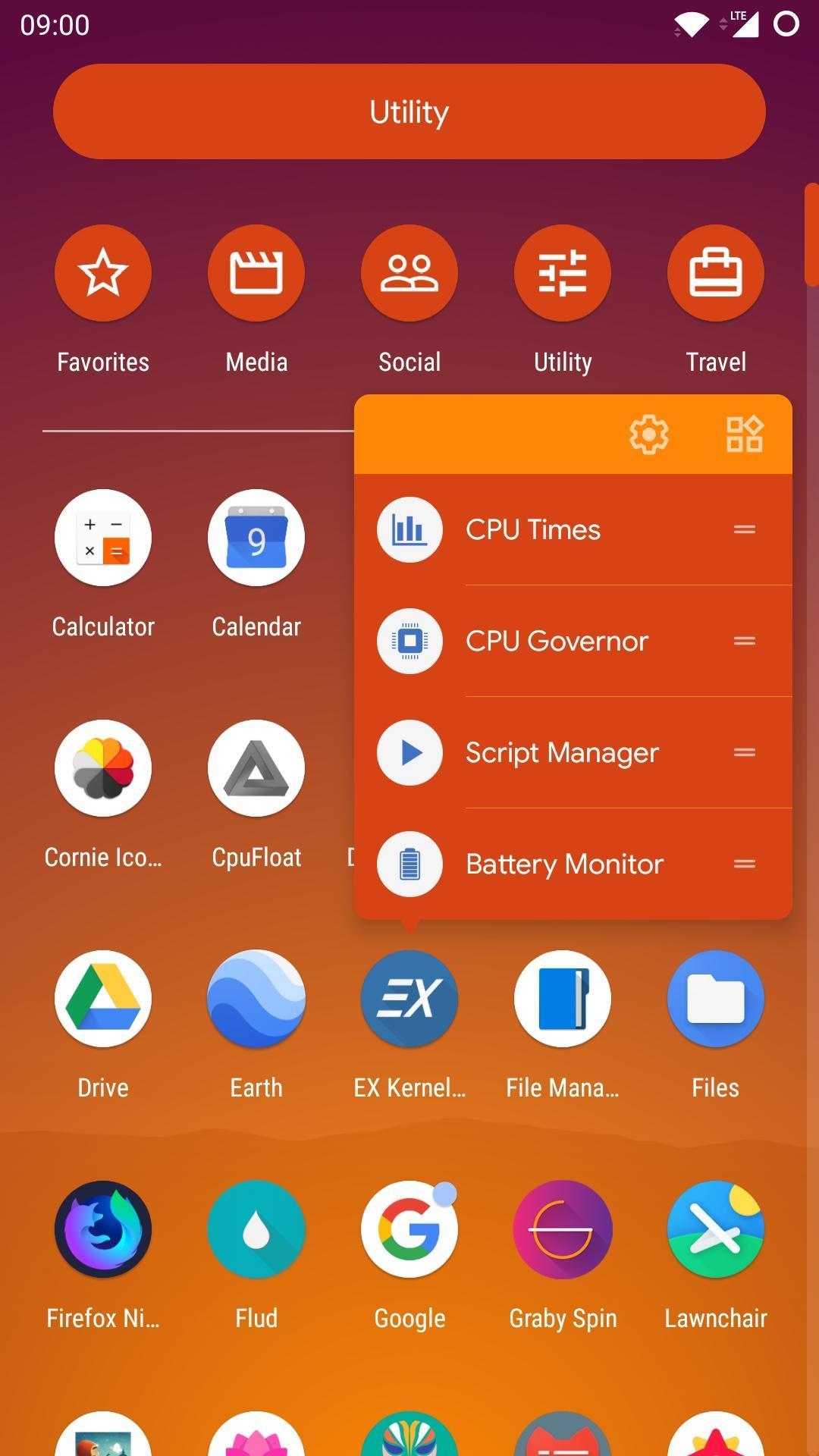Open the Google app
The width and height of the screenshot is (819, 1456).
tap(409, 1229)
